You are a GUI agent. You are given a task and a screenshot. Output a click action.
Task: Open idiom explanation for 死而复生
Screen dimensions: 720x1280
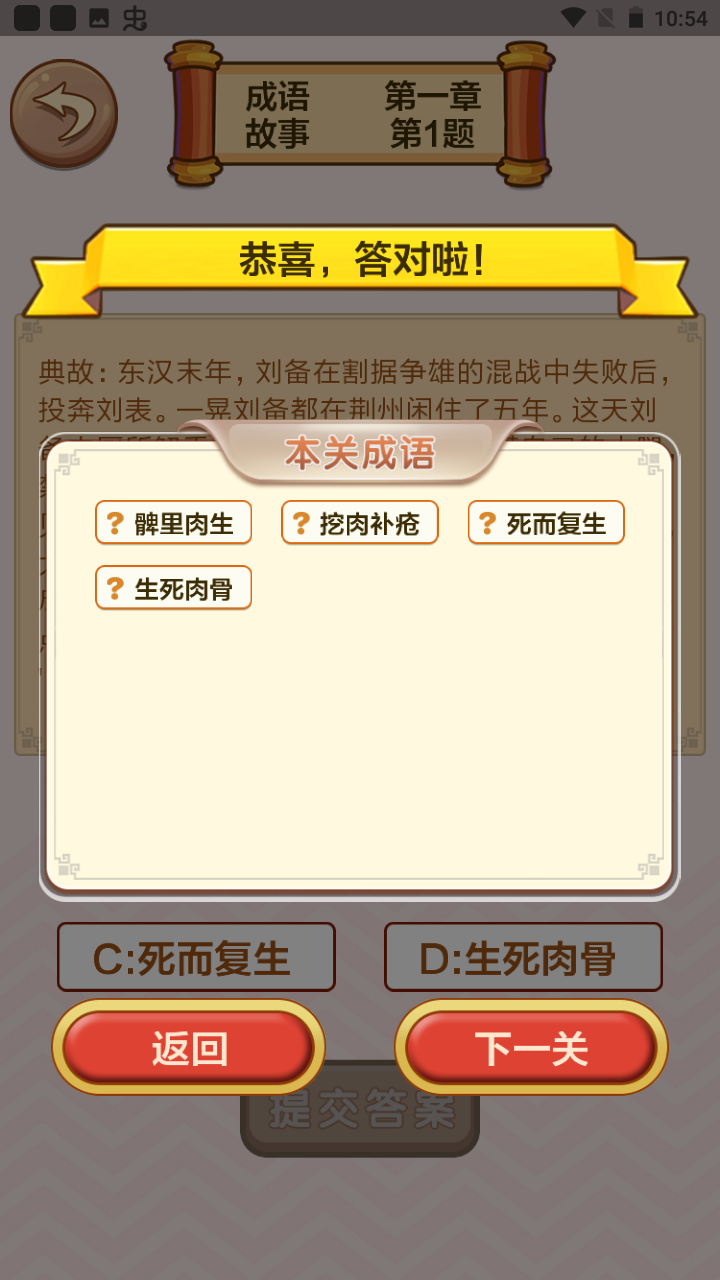[546, 523]
